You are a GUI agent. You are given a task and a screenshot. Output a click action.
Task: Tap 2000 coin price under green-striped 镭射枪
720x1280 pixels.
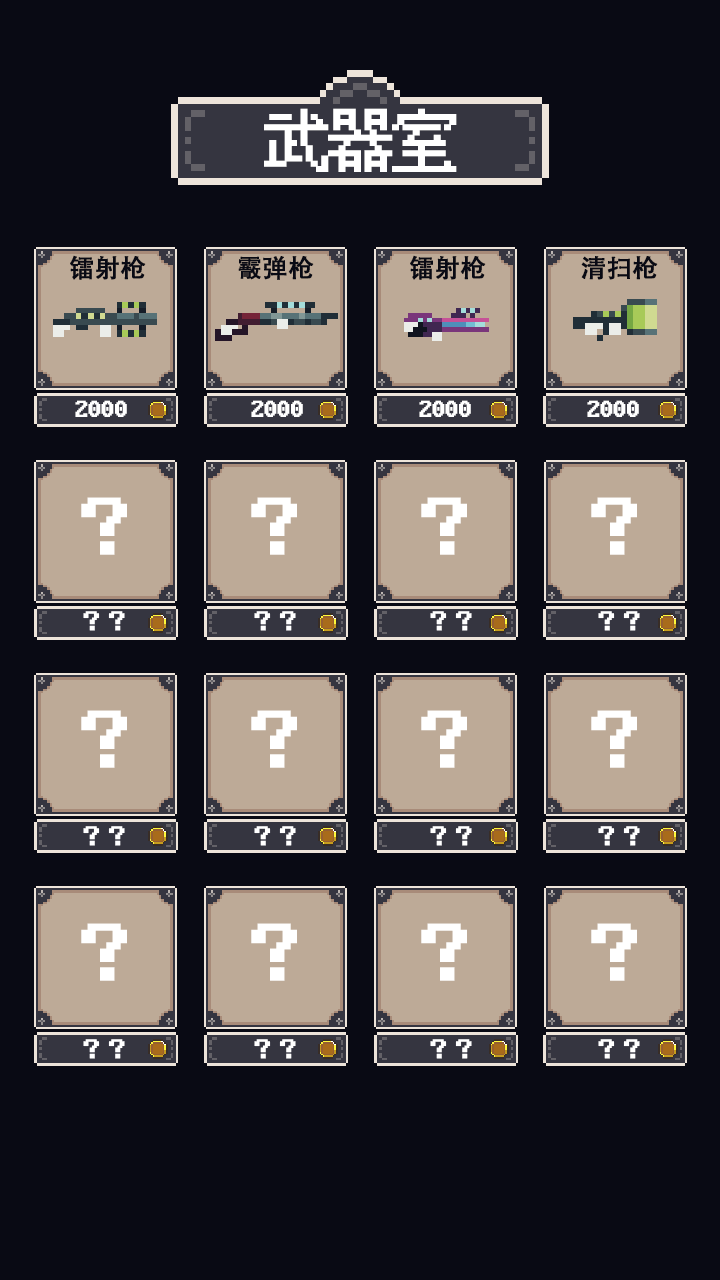(106, 410)
